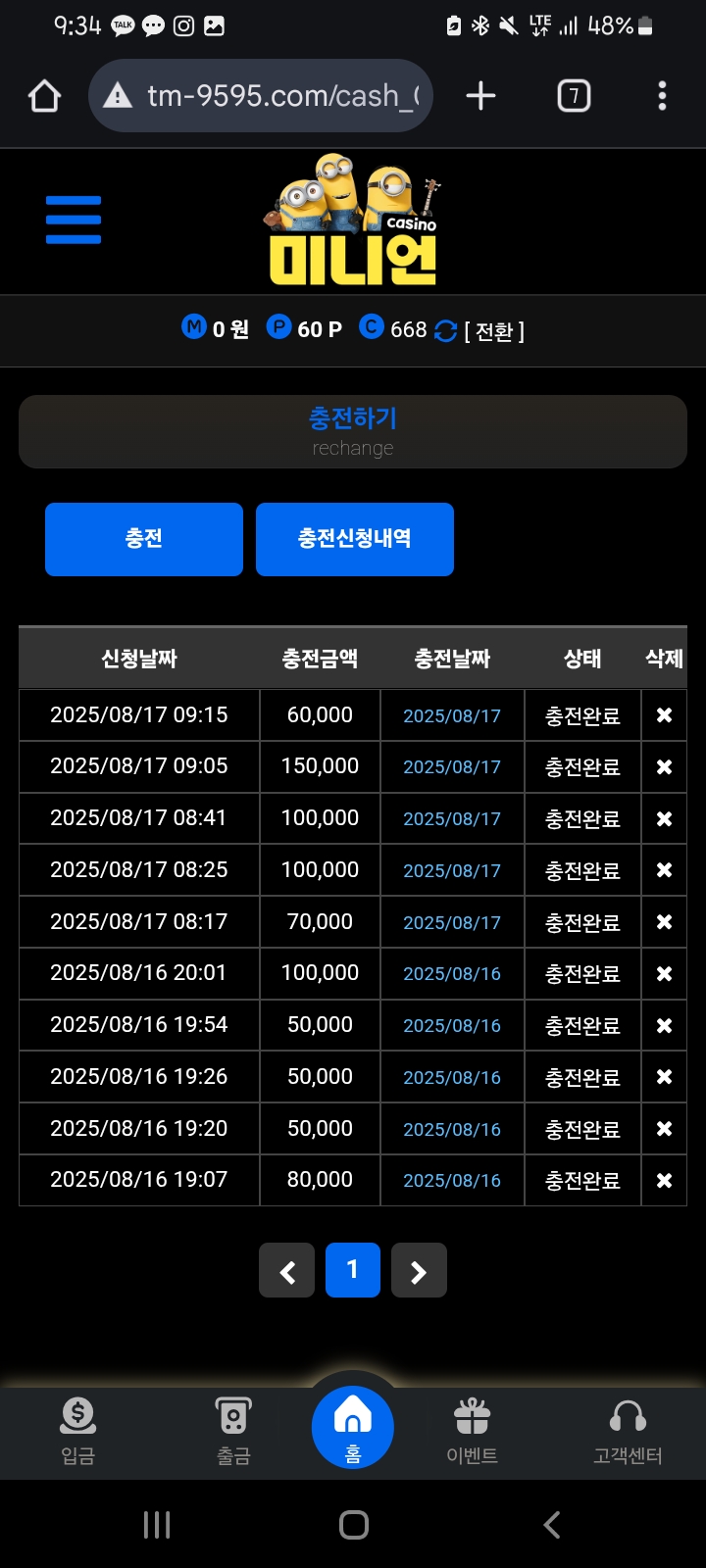
Task: Select the 충전 button
Action: click(x=144, y=539)
